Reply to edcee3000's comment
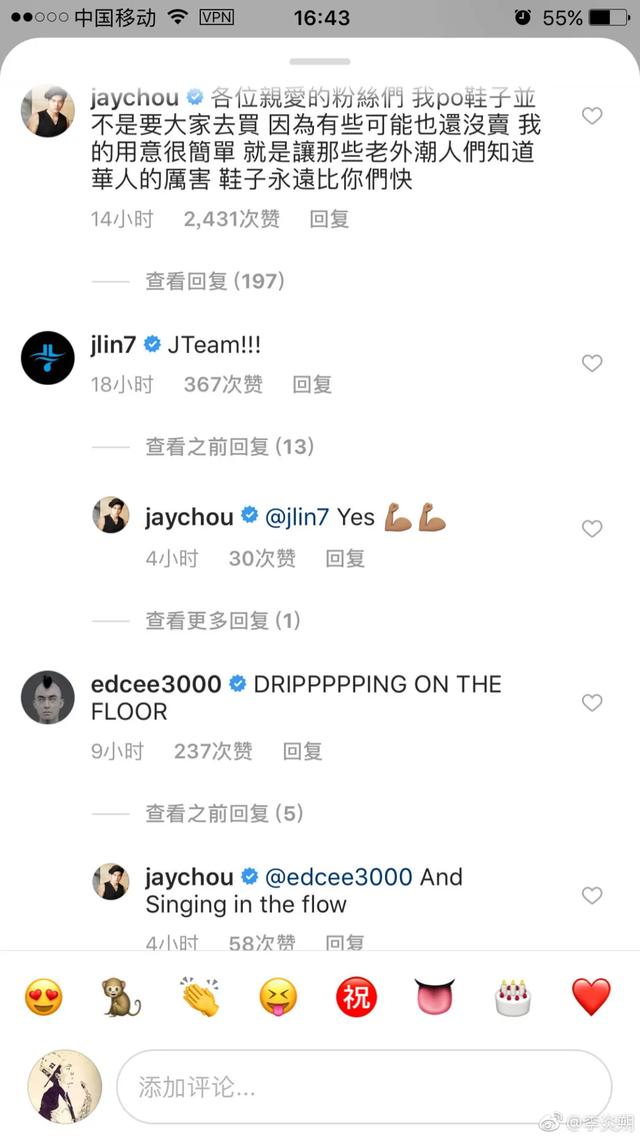Screen dimensions: 640x1138 click(302, 751)
